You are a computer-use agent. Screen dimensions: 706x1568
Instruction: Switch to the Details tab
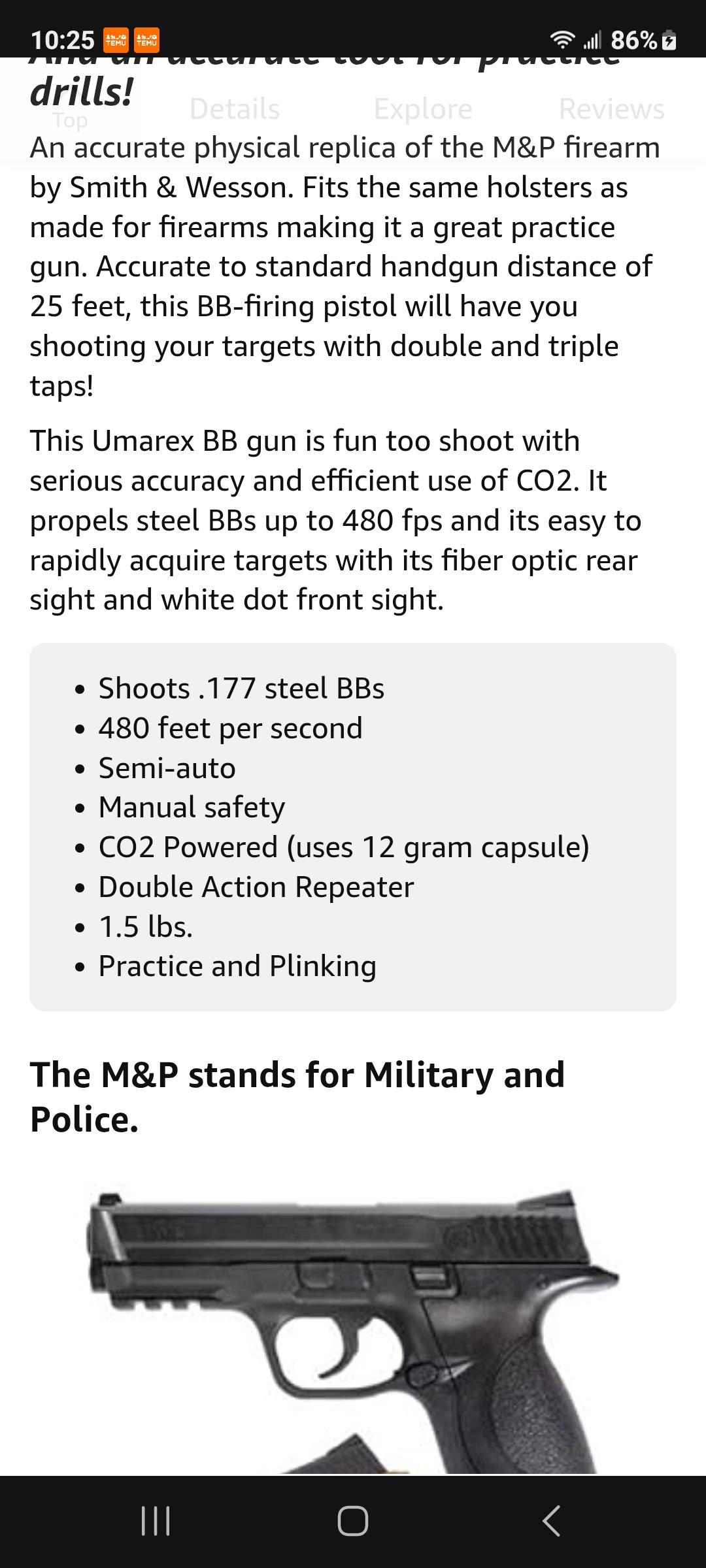pos(235,109)
